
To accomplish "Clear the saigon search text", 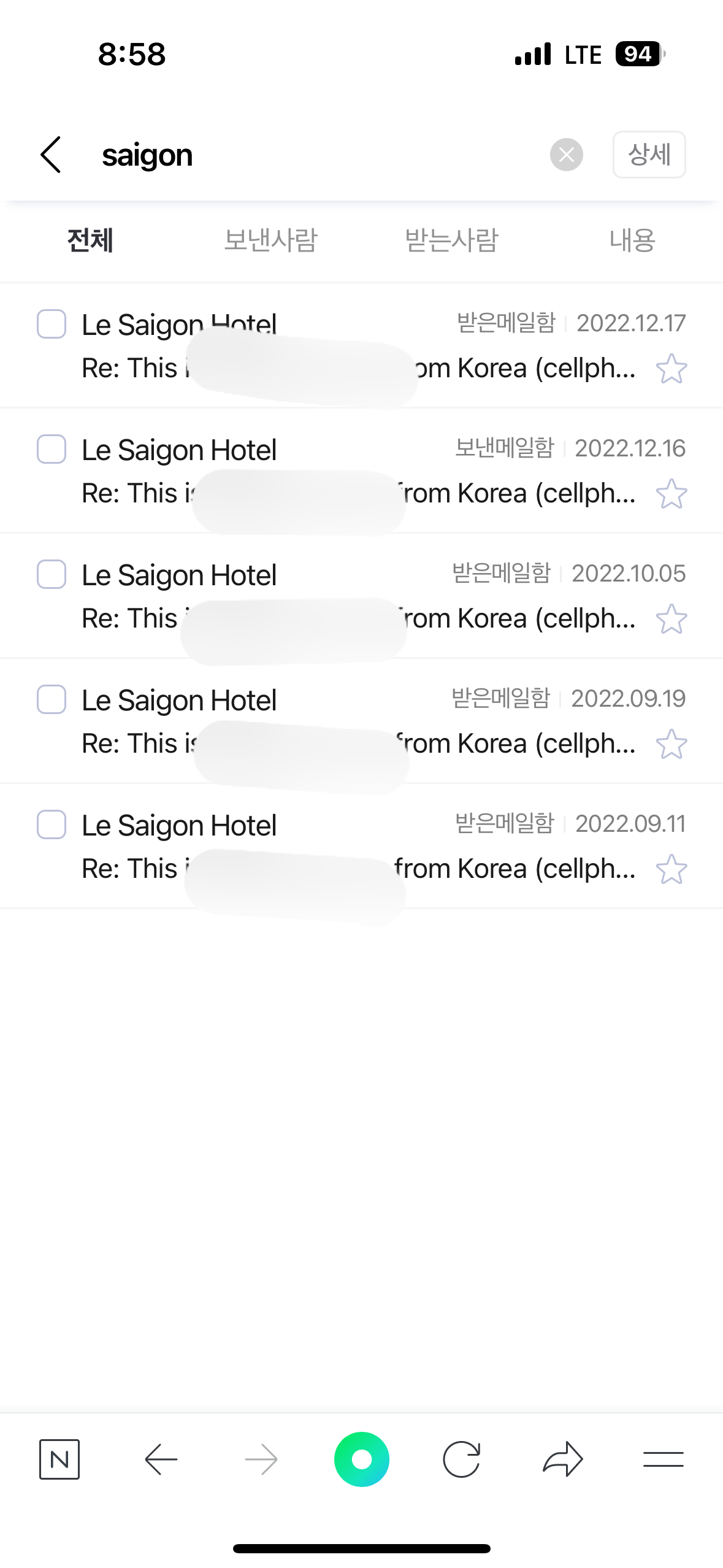I will 566,155.
